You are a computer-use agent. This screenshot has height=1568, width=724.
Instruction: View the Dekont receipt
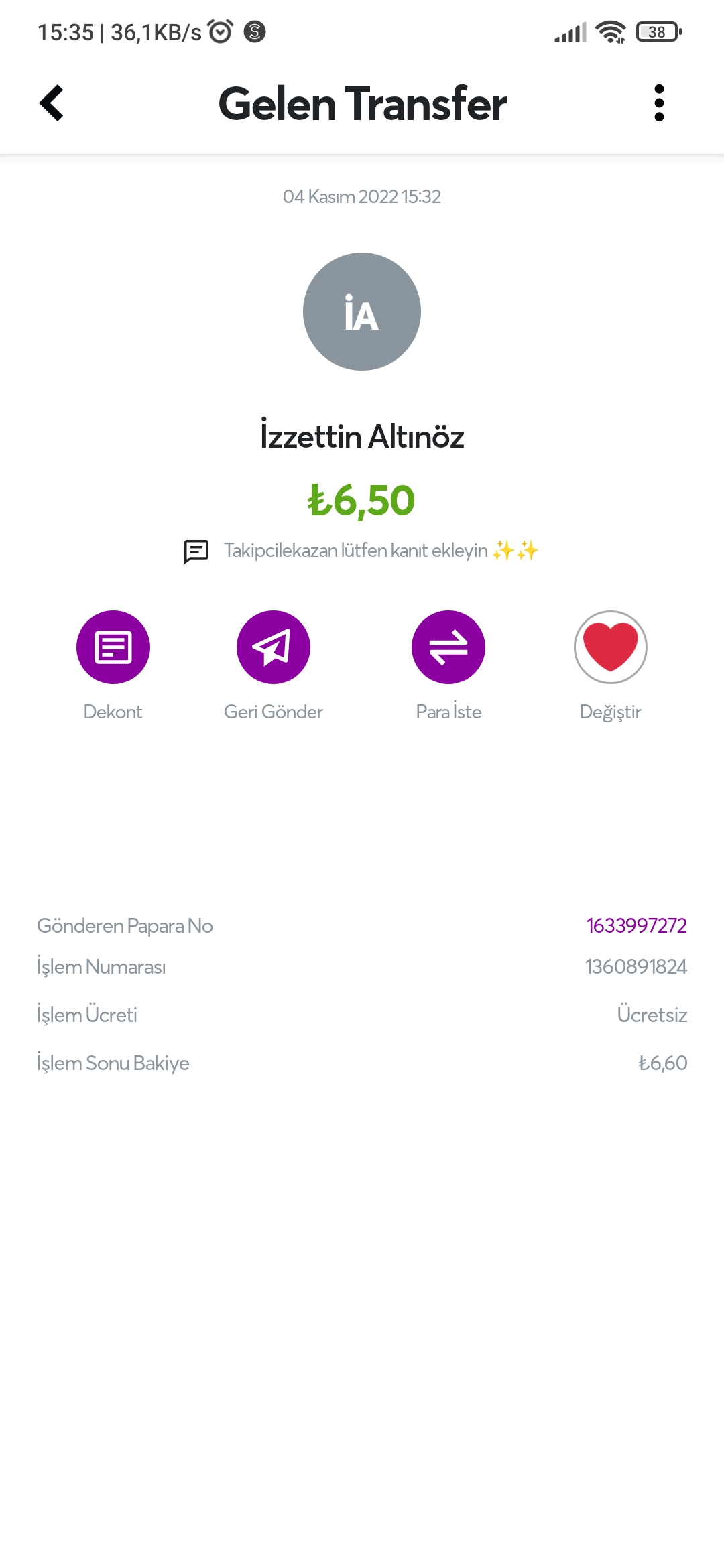[113, 647]
